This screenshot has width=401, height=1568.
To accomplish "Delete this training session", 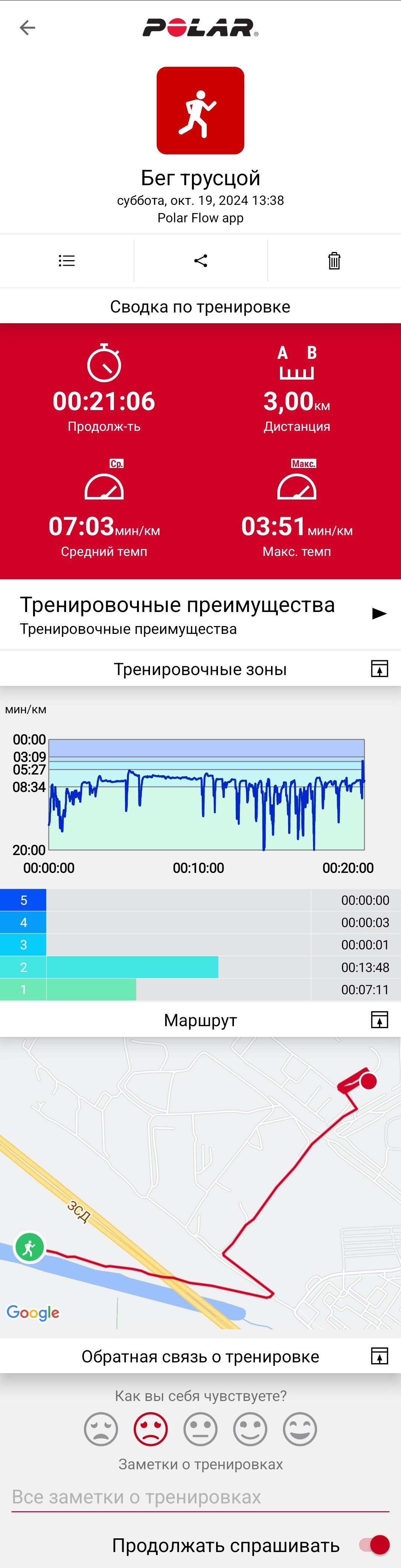I will click(334, 261).
